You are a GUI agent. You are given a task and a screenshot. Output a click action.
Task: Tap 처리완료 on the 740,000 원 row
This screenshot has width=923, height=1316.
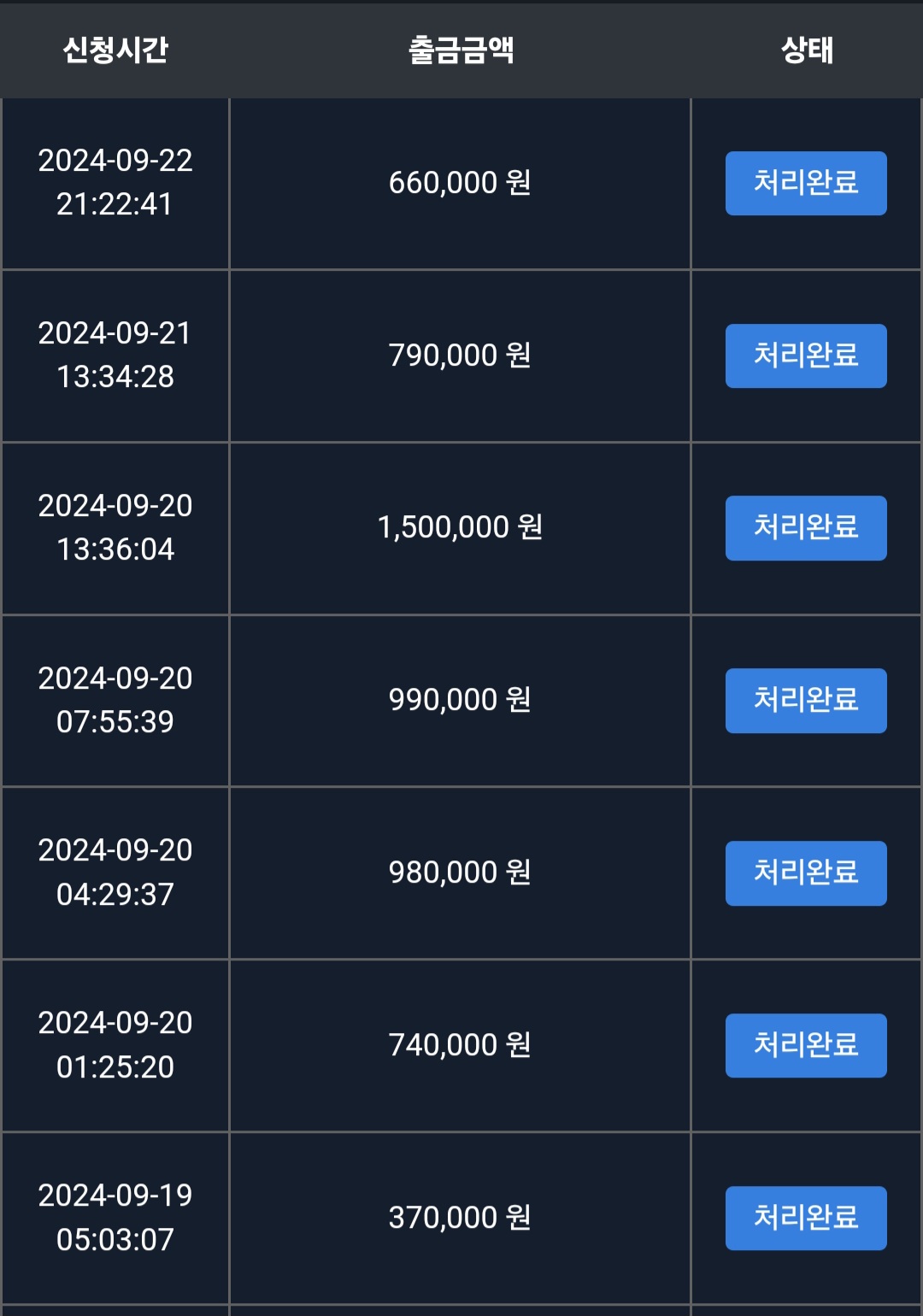[805, 1045]
